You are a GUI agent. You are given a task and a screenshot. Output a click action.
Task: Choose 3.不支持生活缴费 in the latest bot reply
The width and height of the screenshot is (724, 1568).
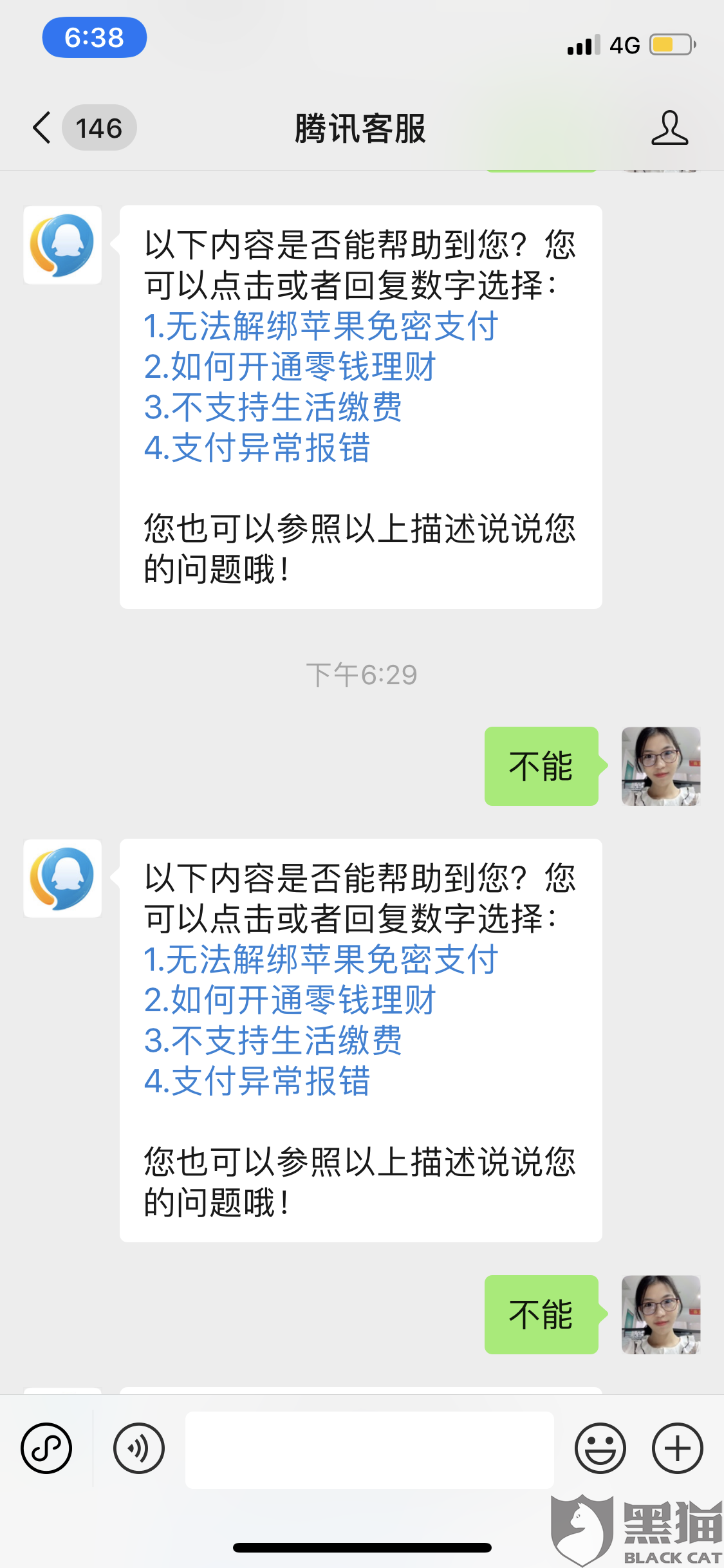tap(273, 1040)
